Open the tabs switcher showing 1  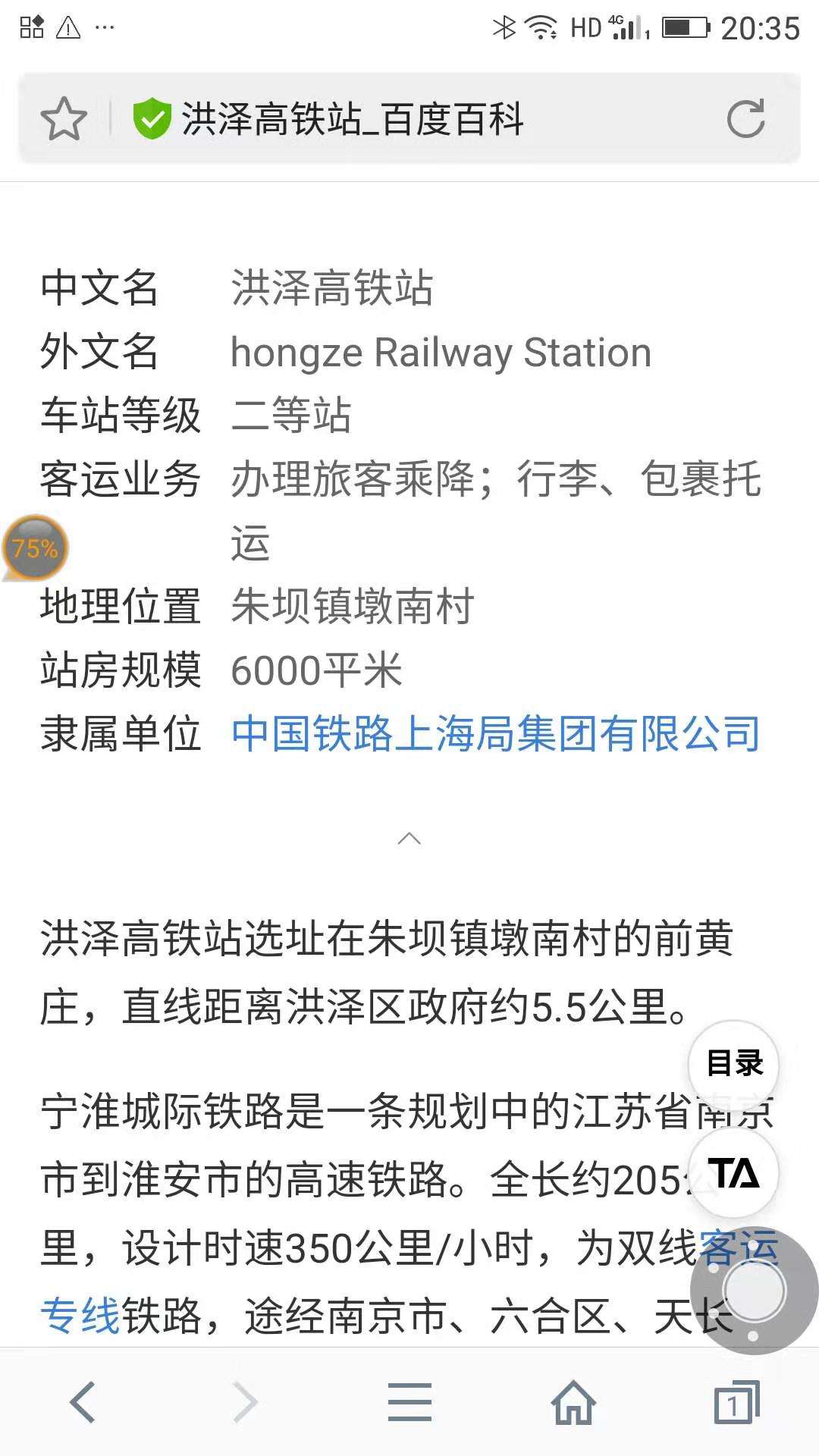pyautogui.click(x=736, y=1403)
